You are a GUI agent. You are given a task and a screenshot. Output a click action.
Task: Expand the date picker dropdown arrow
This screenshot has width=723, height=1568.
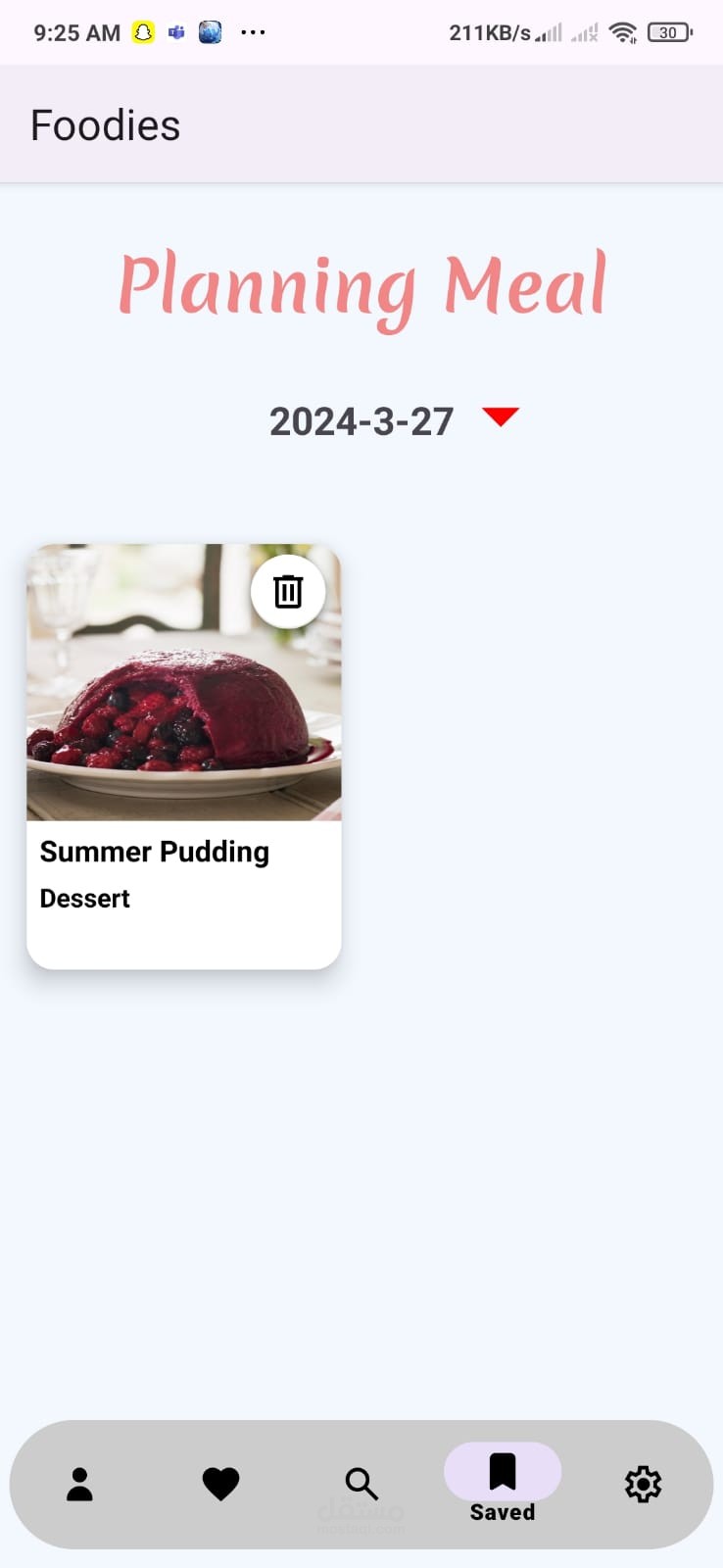click(500, 417)
